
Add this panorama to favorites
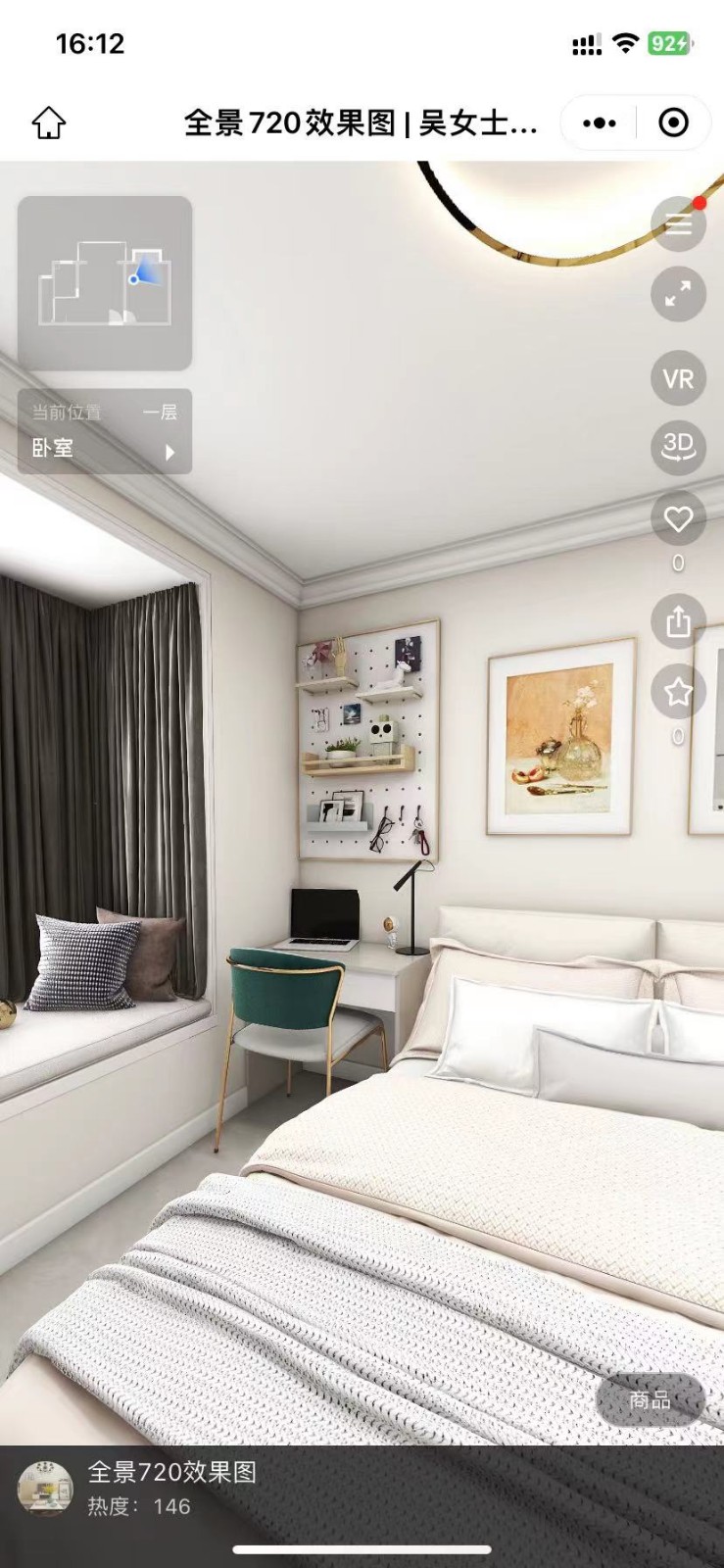[678, 692]
